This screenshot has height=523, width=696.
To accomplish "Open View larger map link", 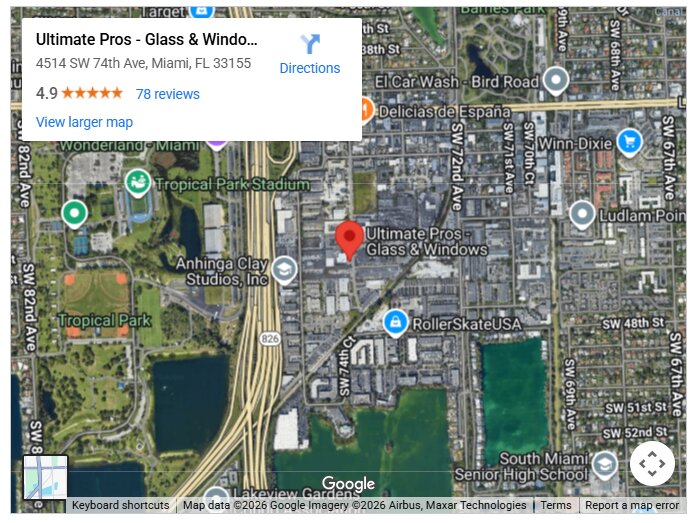I will tap(84, 122).
